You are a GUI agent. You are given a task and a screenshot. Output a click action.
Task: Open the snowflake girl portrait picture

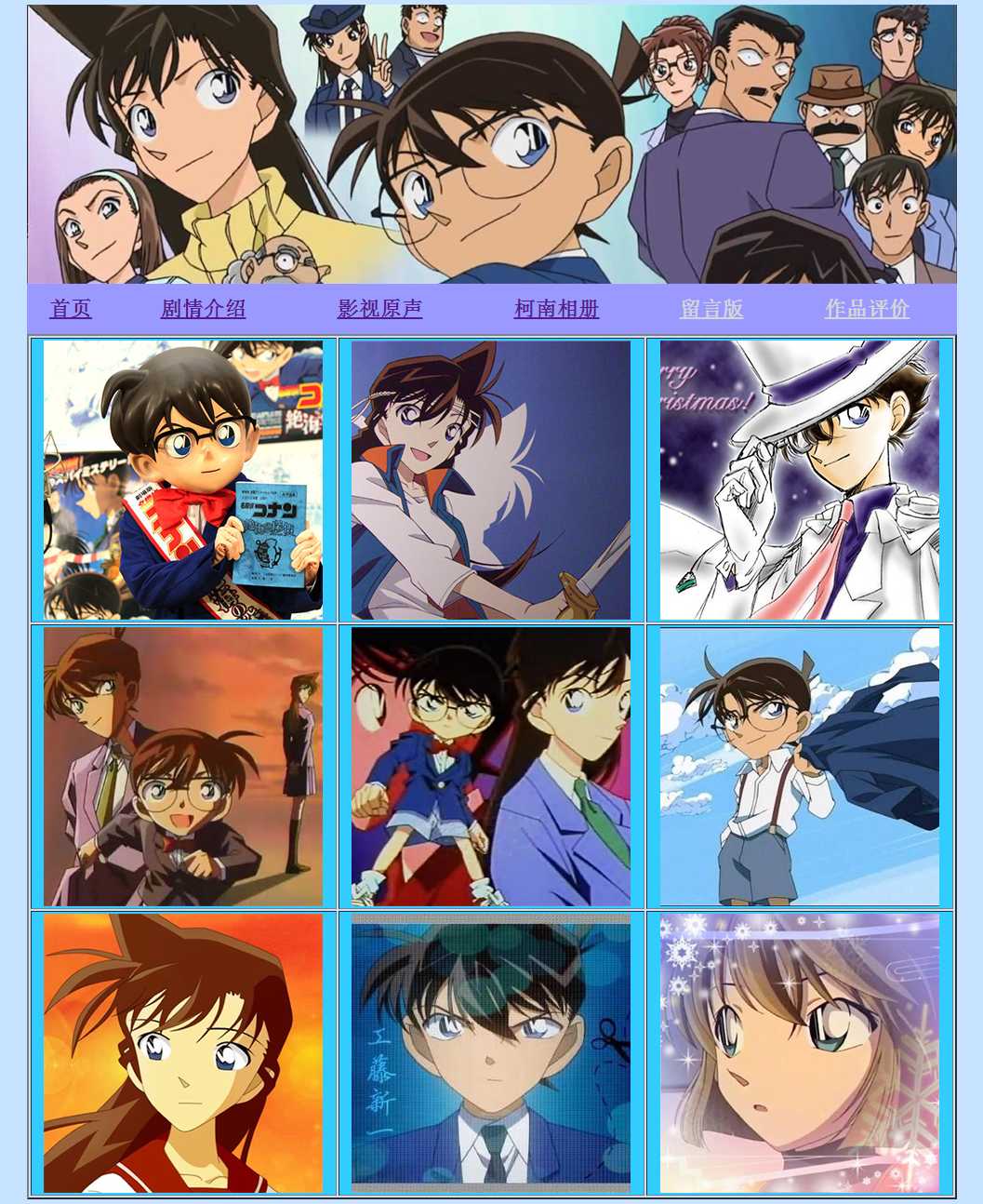tap(799, 1052)
